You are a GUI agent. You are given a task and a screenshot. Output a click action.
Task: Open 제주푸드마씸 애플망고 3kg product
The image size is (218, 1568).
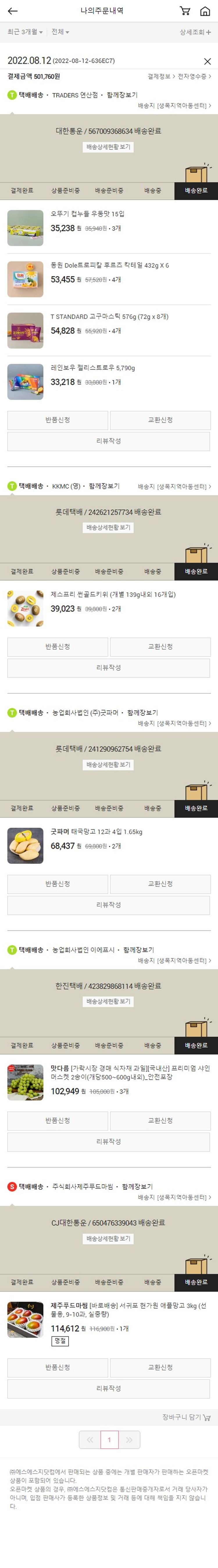tap(128, 1310)
